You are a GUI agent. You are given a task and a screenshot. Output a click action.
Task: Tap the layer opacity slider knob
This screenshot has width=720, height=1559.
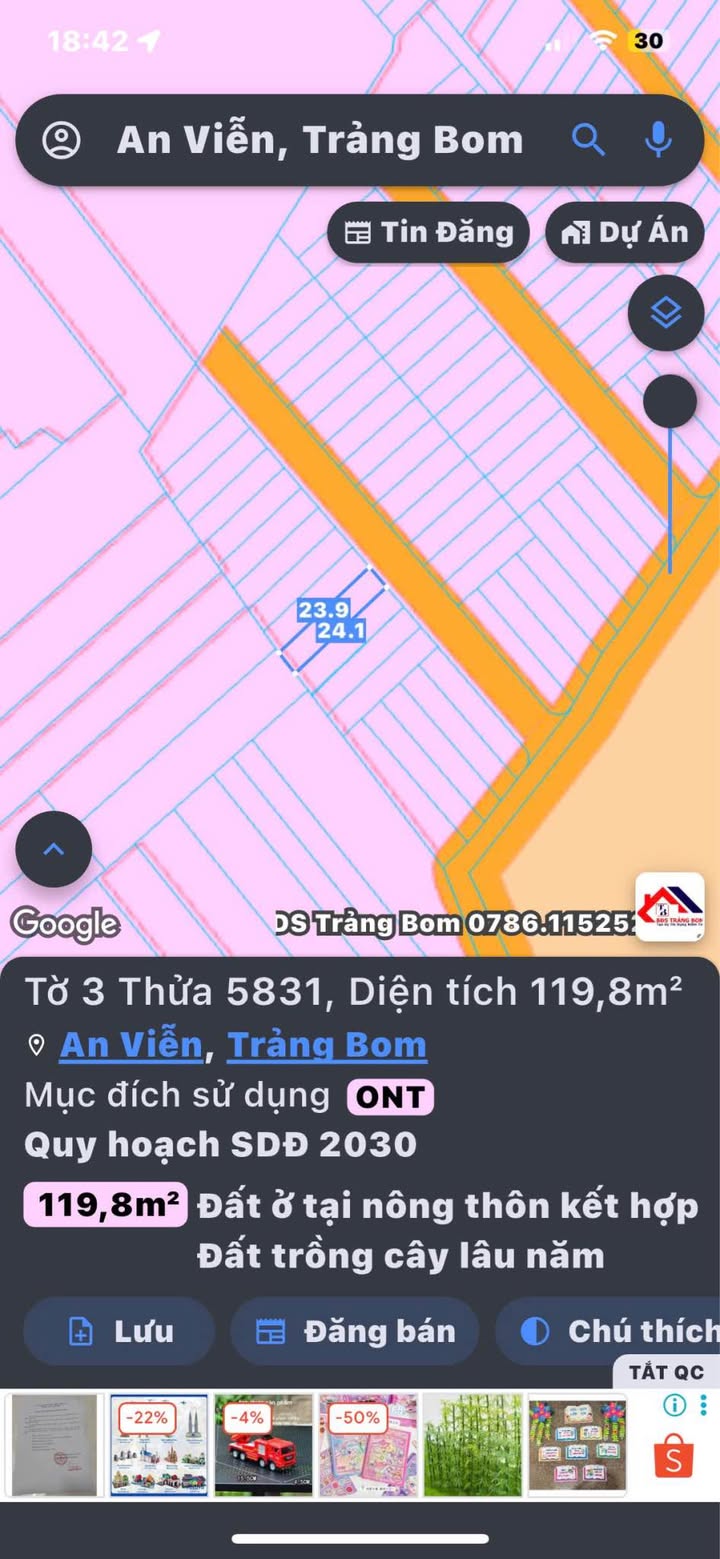670,402
